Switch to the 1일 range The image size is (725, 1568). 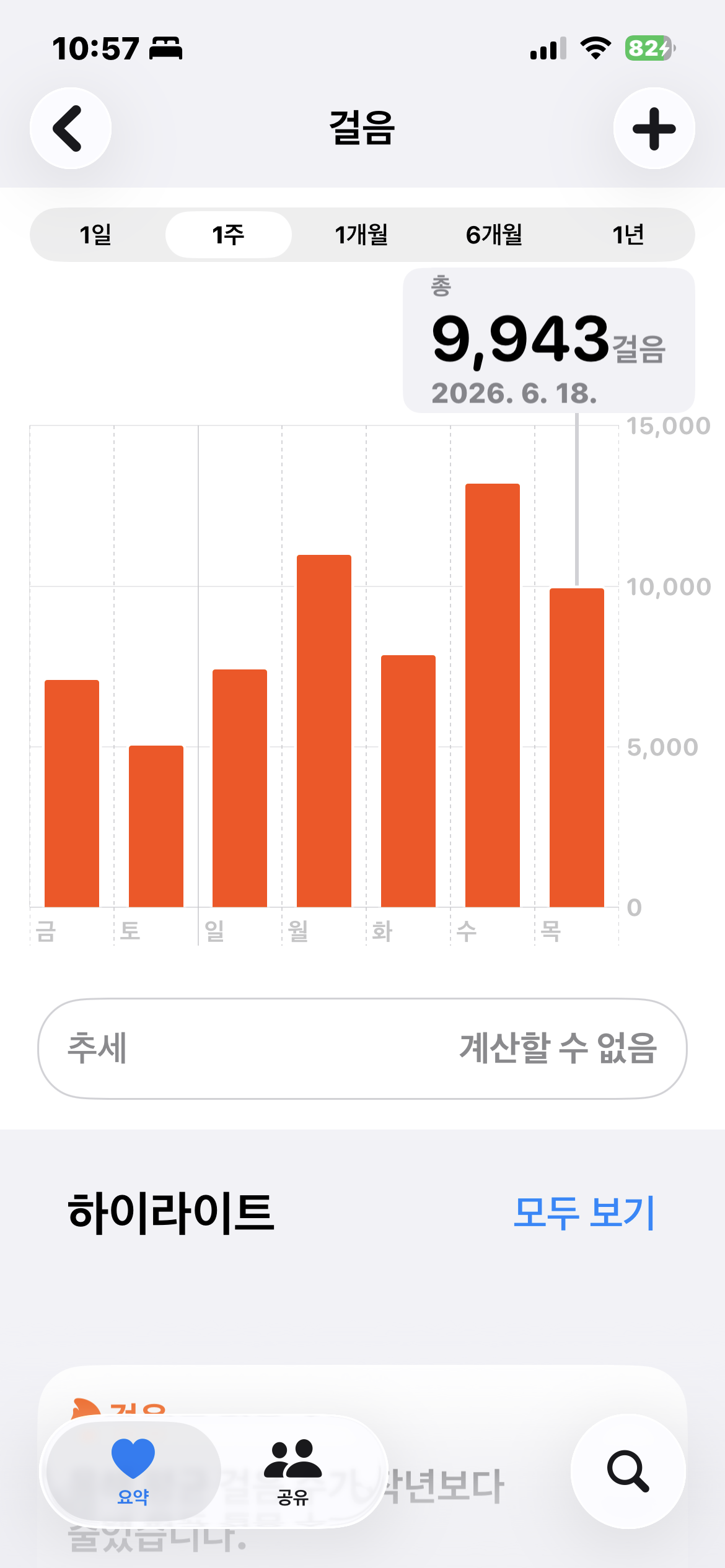[x=96, y=235]
